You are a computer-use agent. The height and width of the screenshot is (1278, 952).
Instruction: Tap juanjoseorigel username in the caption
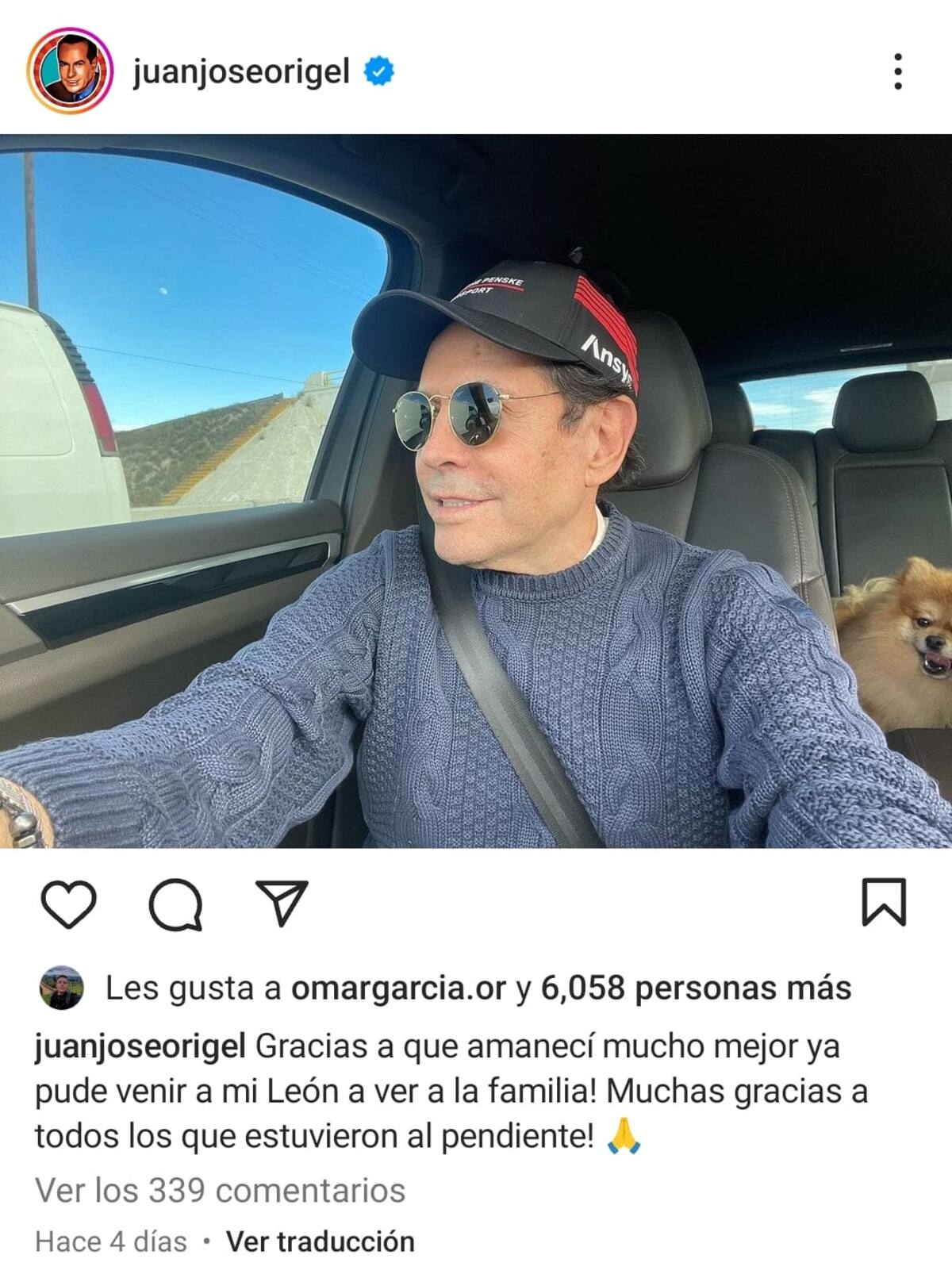click(x=140, y=1047)
